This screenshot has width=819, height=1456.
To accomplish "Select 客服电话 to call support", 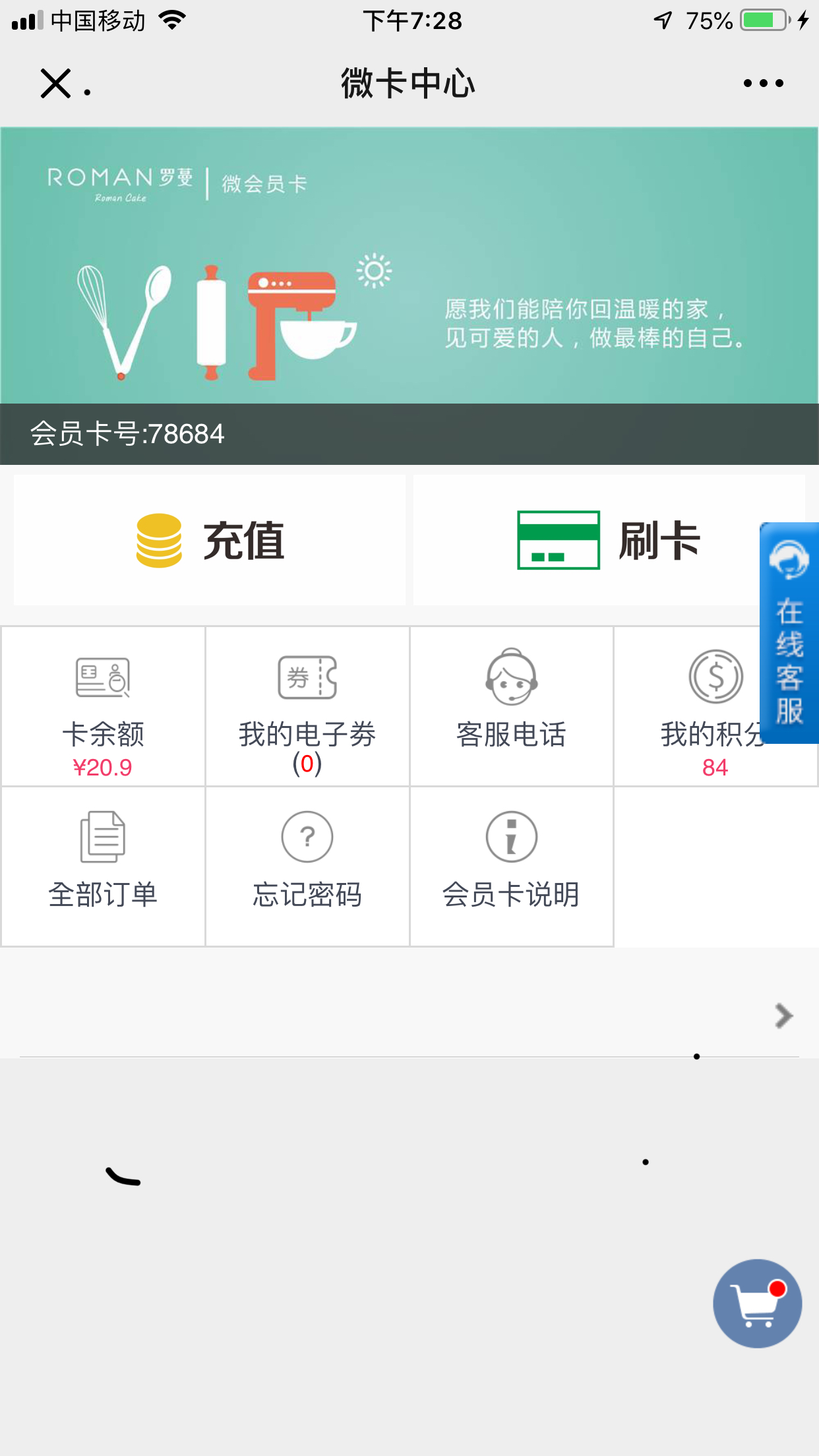I will tap(512, 706).
